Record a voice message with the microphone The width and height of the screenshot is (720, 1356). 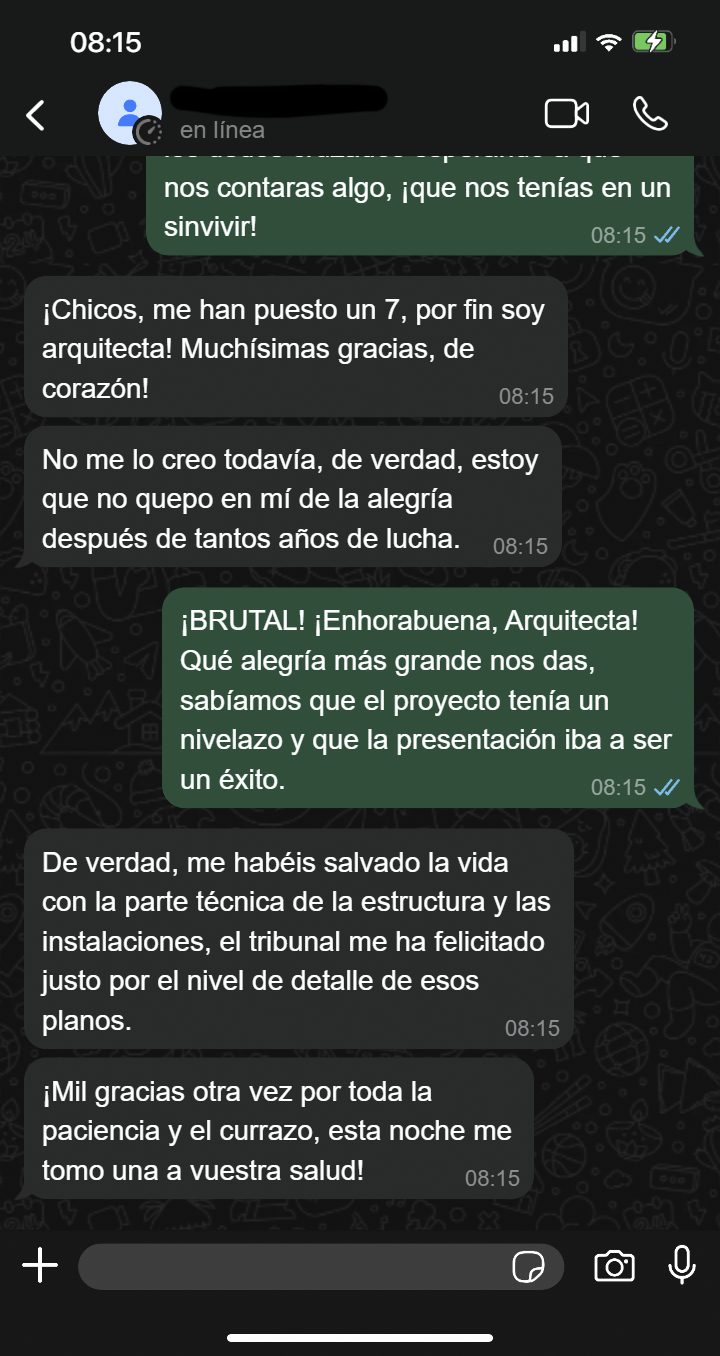[x=682, y=1266]
